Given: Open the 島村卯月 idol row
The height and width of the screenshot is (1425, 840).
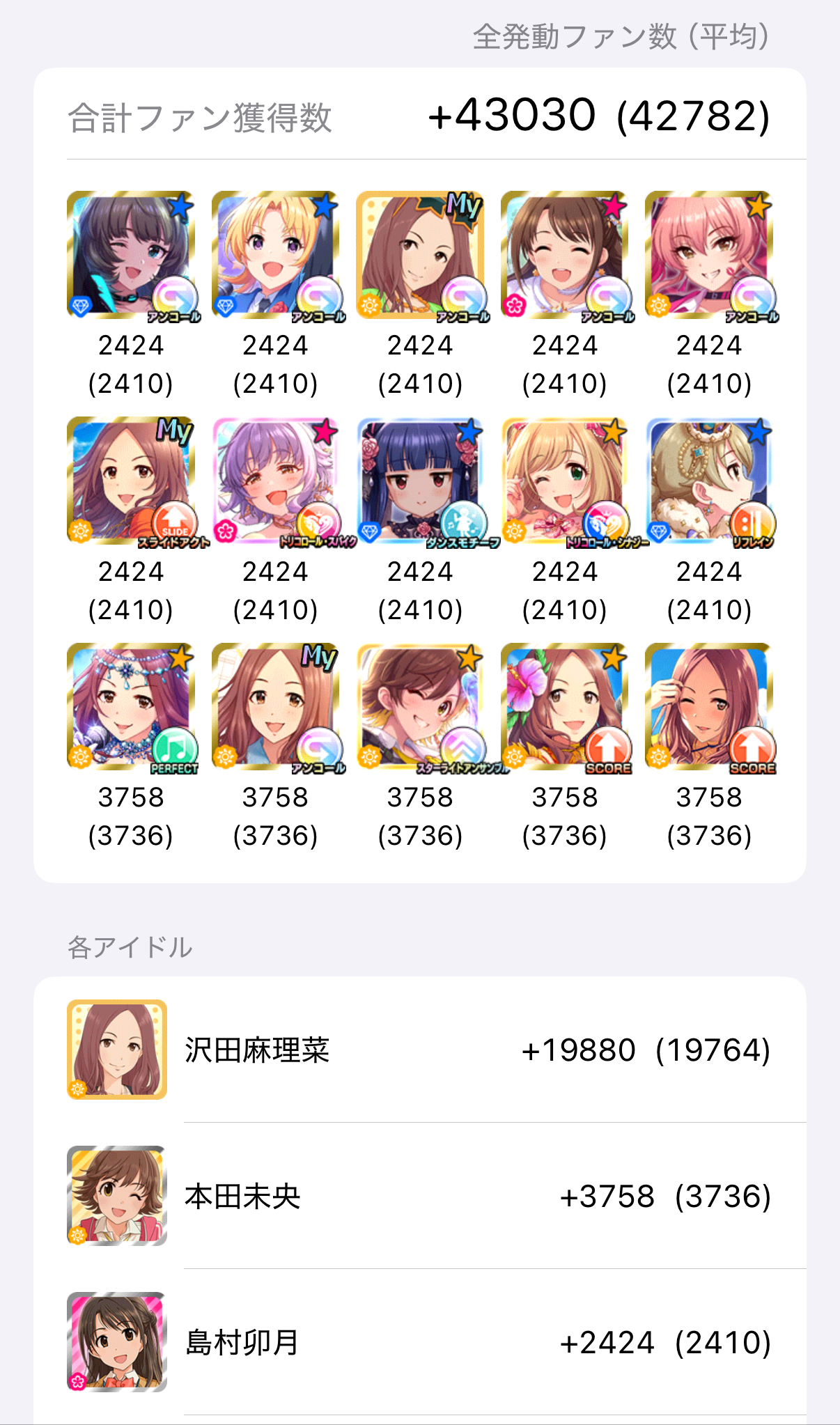Looking at the screenshot, I should [x=420, y=1342].
